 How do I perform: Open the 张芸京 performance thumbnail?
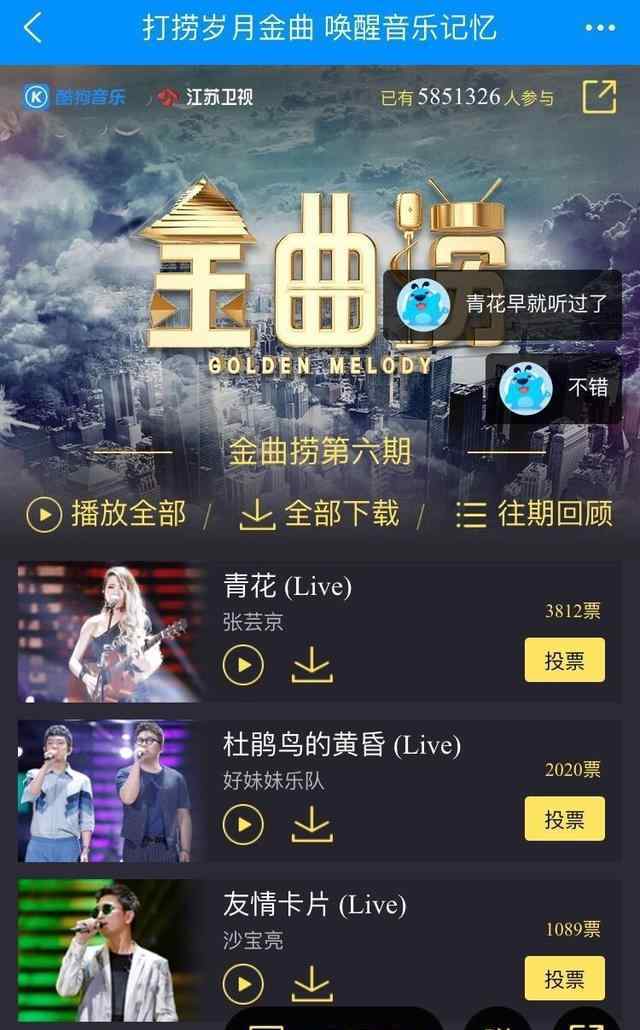[111, 632]
